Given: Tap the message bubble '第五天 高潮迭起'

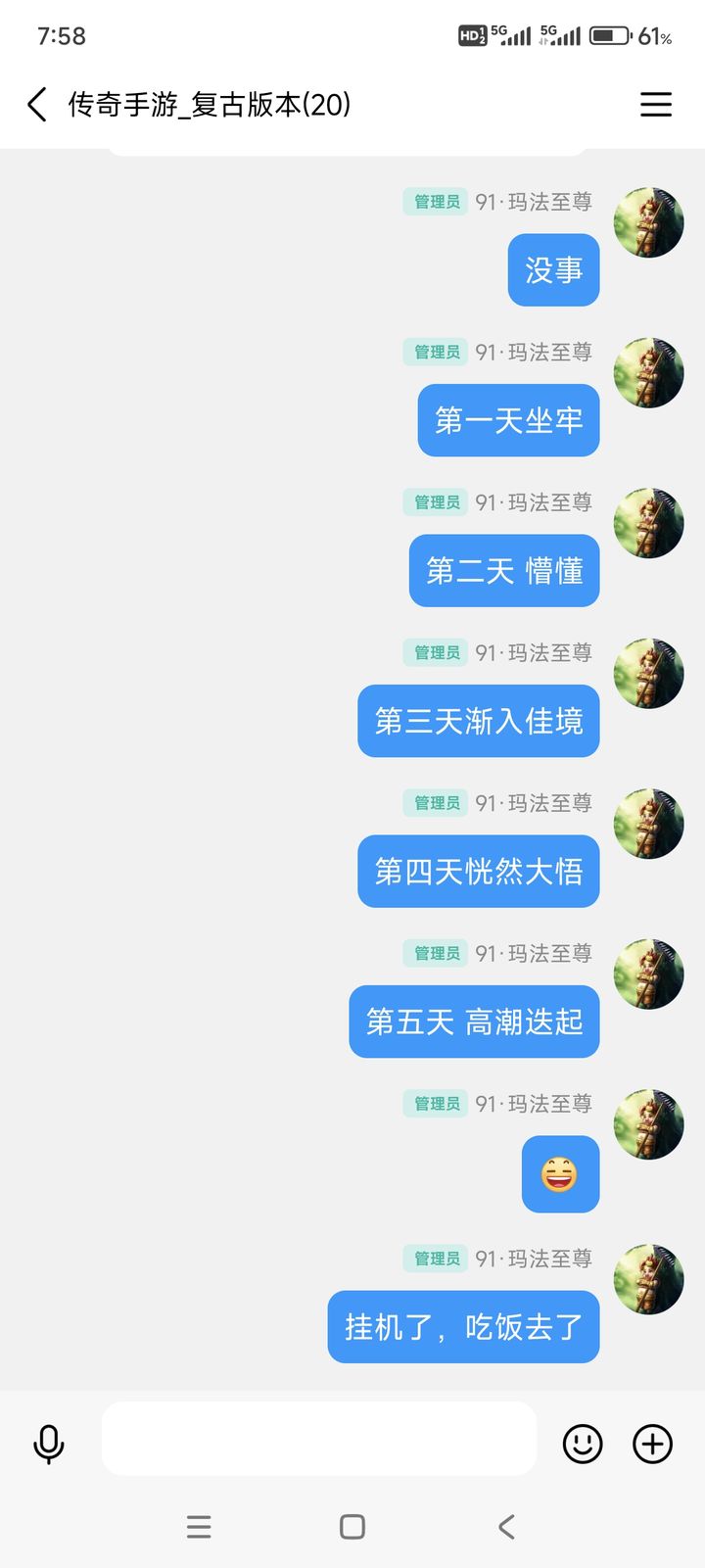Looking at the screenshot, I should (x=474, y=1022).
